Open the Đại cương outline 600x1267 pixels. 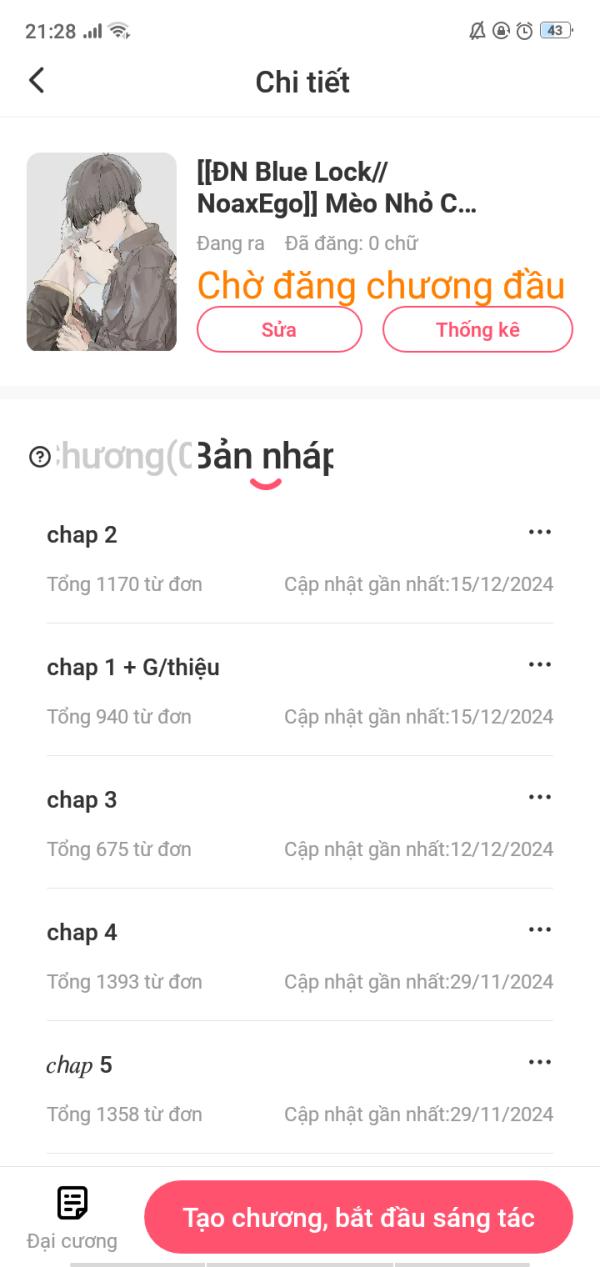(x=72, y=1217)
